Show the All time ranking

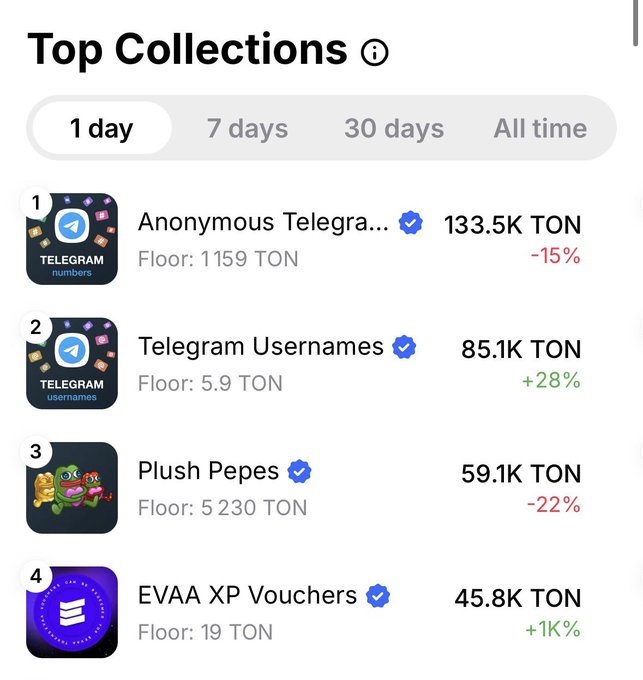click(x=540, y=128)
